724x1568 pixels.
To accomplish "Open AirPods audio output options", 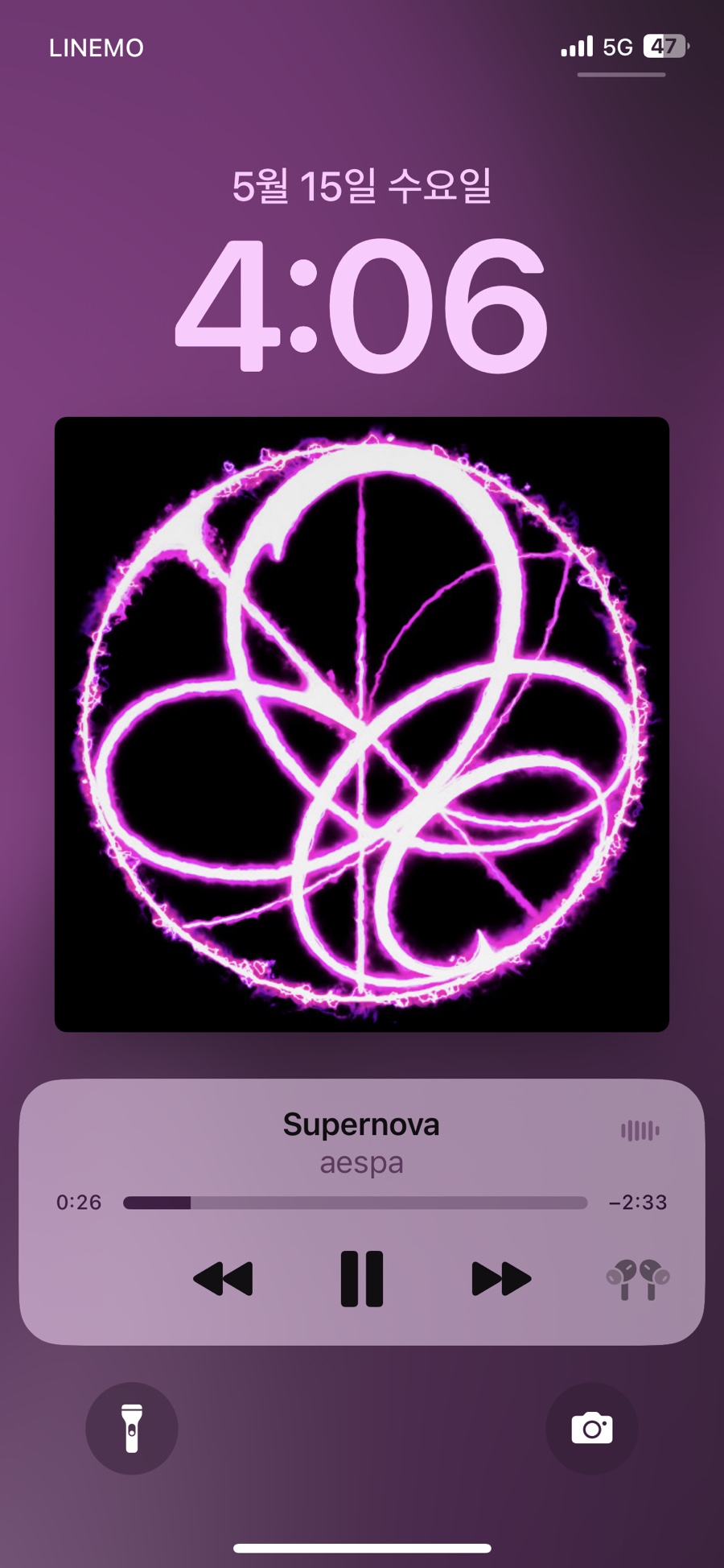I will (637, 1278).
